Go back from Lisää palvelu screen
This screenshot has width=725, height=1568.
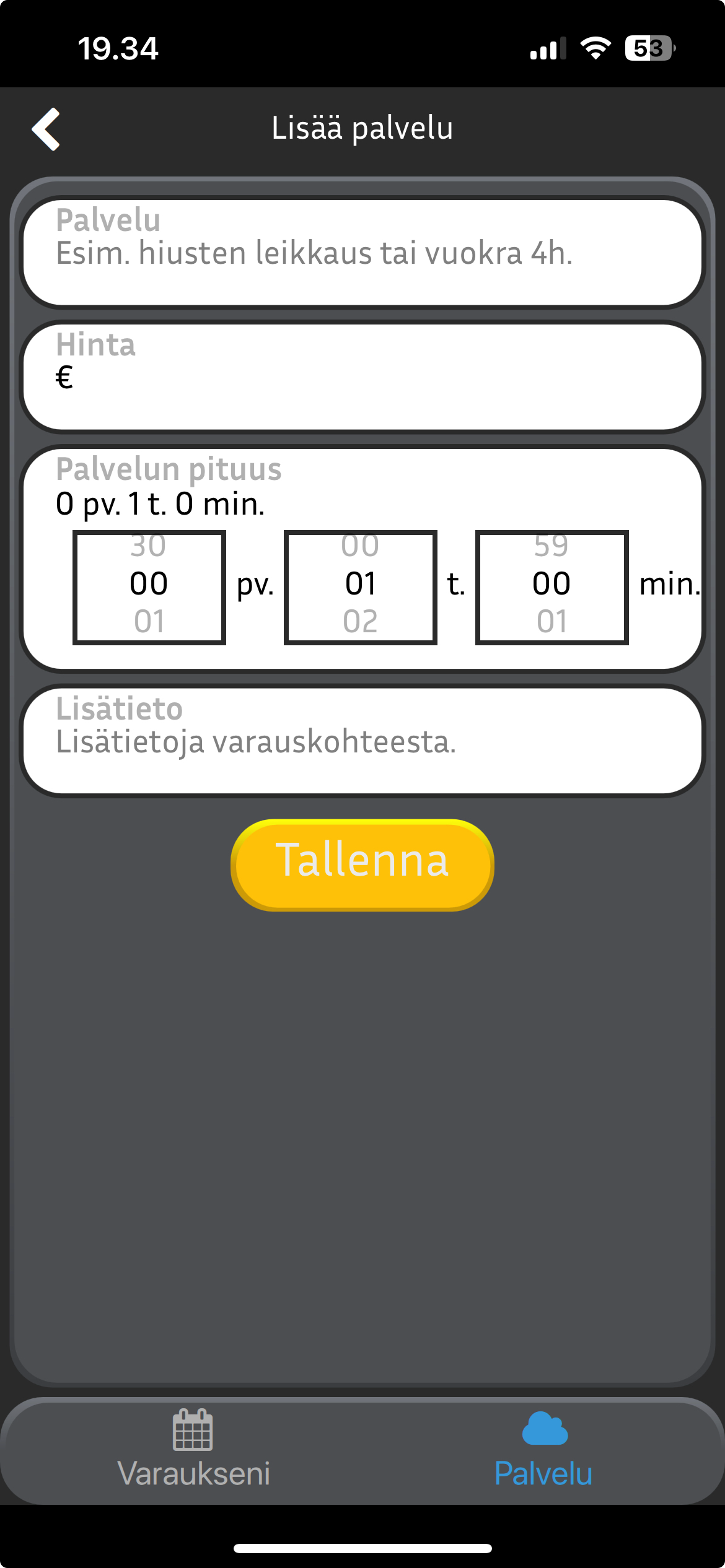(46, 129)
